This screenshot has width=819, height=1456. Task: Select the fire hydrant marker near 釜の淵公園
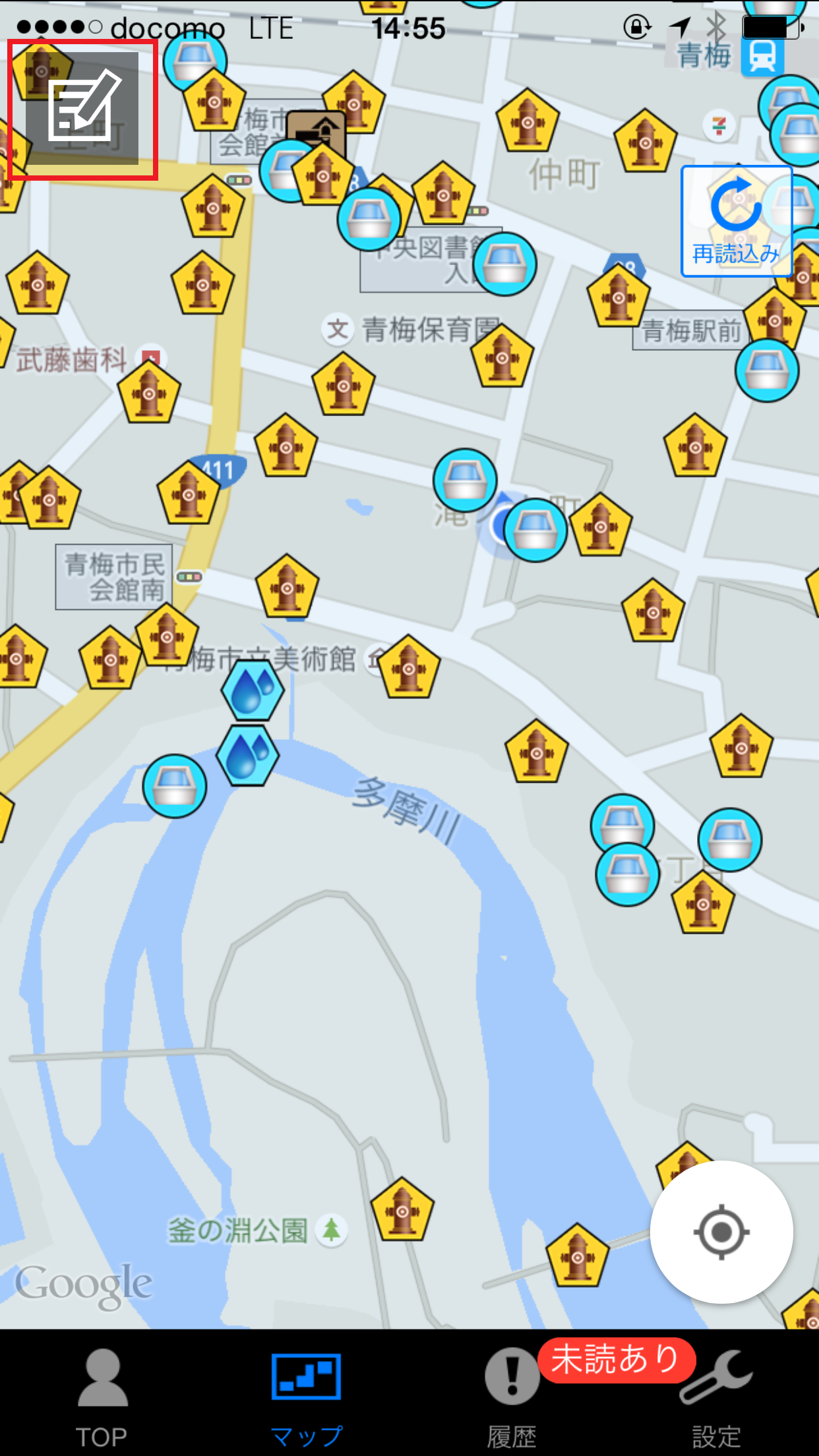tap(402, 1209)
